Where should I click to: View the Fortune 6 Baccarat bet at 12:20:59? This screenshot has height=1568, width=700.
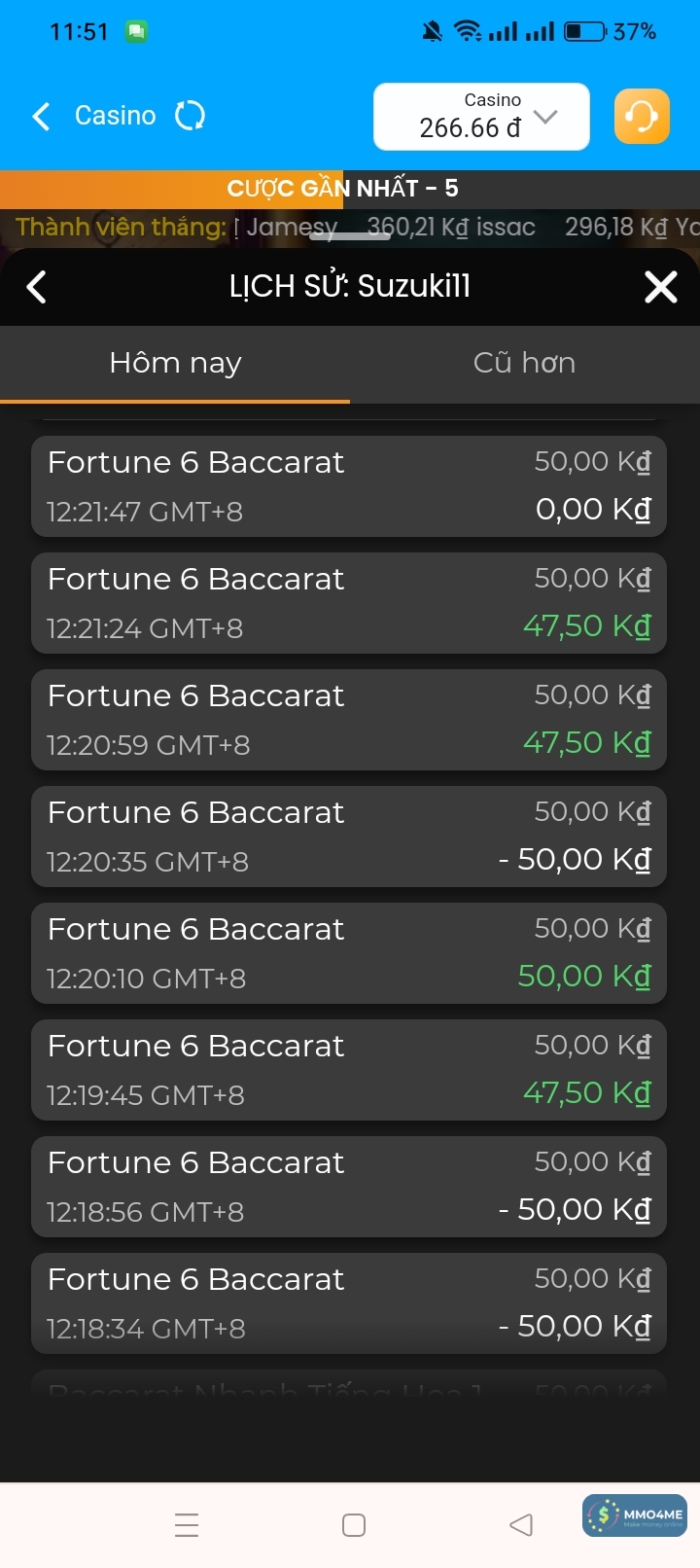click(349, 720)
